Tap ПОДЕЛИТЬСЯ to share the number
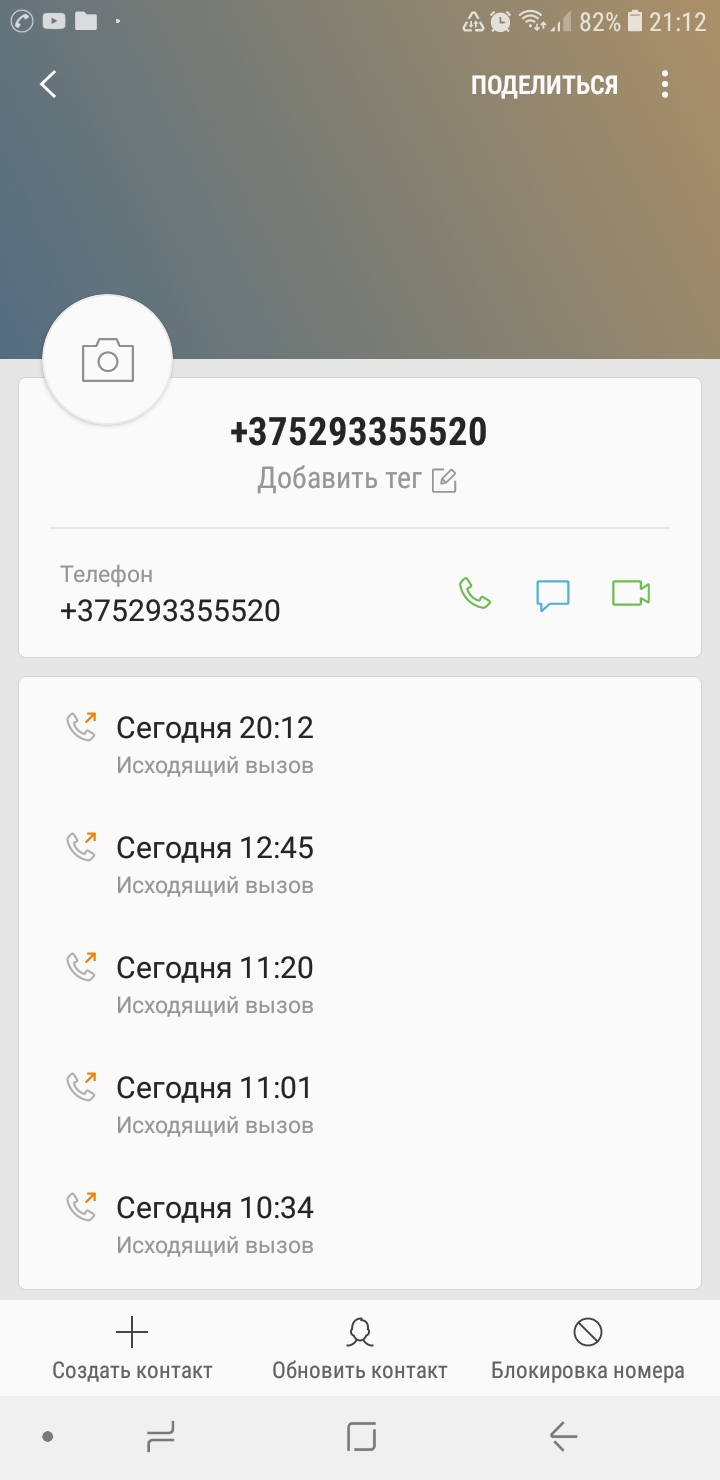 tap(544, 85)
